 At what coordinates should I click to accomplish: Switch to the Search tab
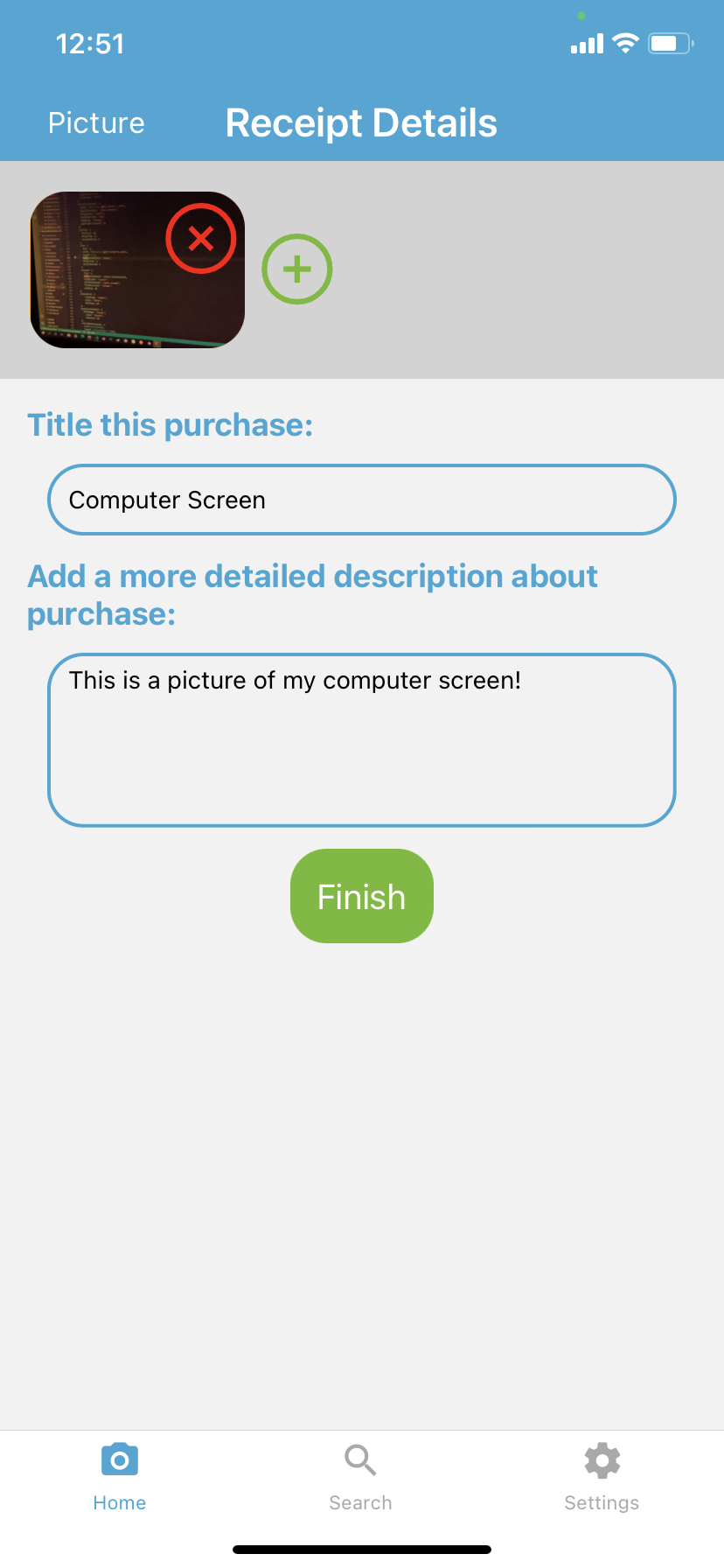[360, 1479]
